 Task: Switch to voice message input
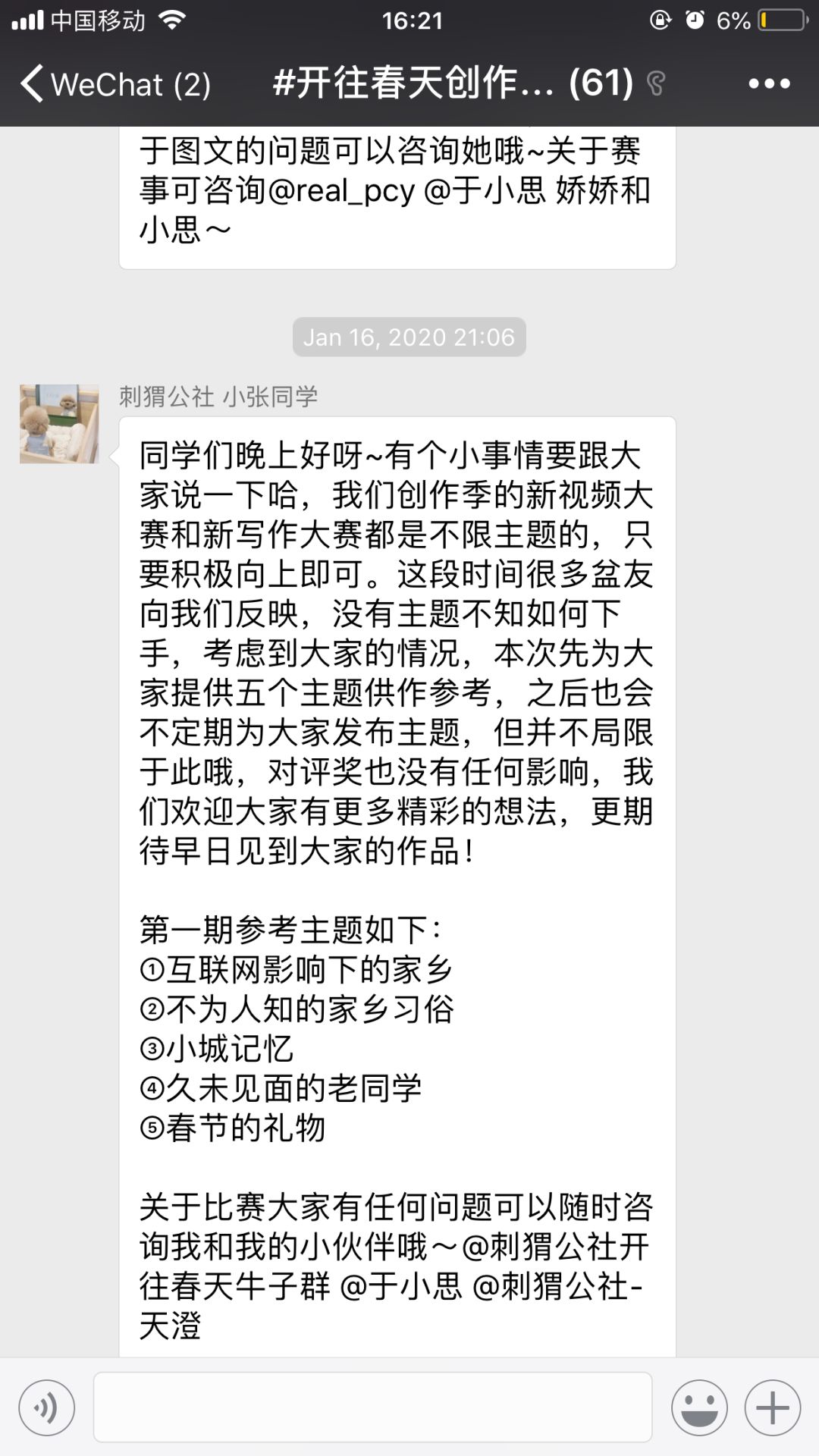pos(47,1408)
